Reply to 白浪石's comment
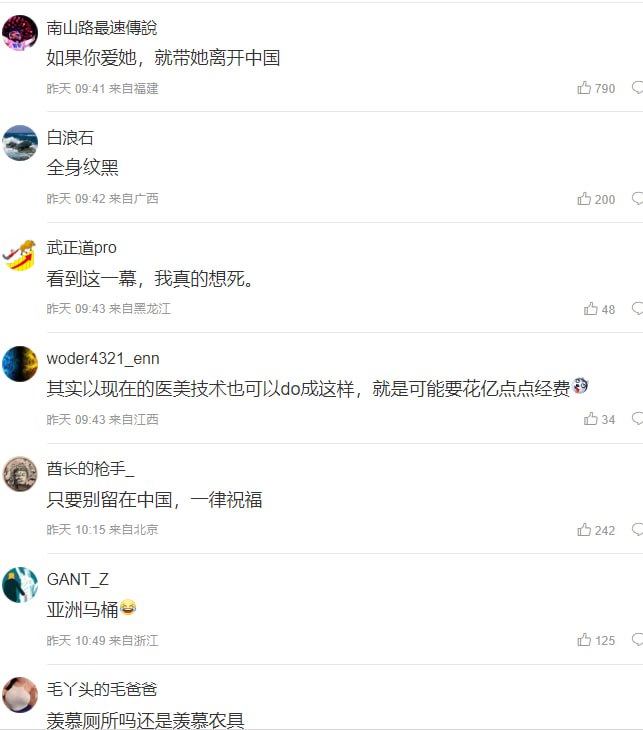 (637, 199)
